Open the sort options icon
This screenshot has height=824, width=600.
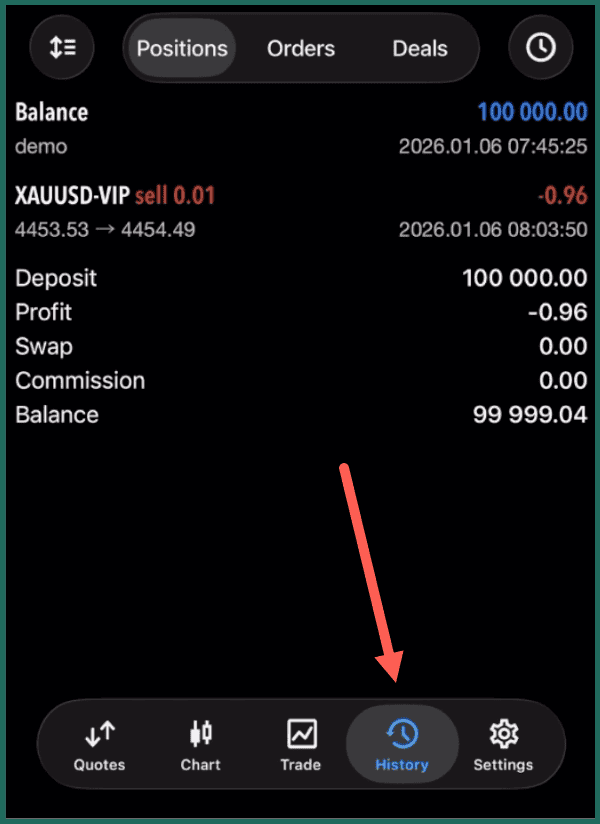pos(62,48)
